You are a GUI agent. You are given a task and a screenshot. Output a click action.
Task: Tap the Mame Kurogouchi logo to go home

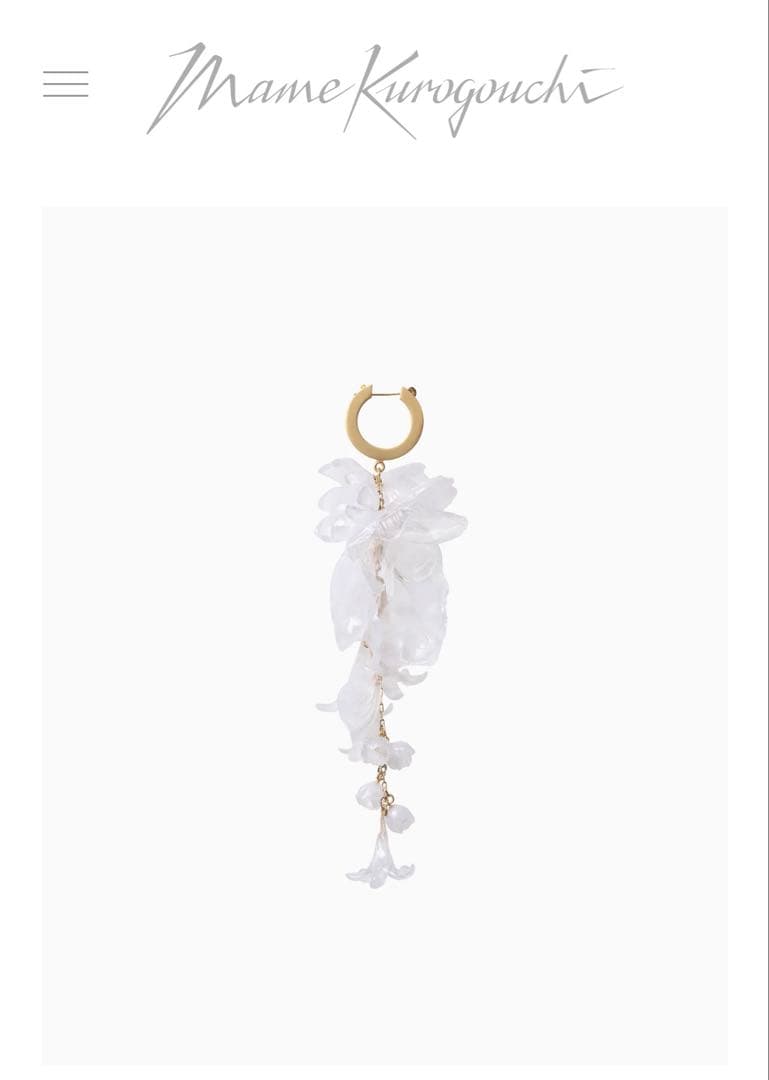(383, 87)
